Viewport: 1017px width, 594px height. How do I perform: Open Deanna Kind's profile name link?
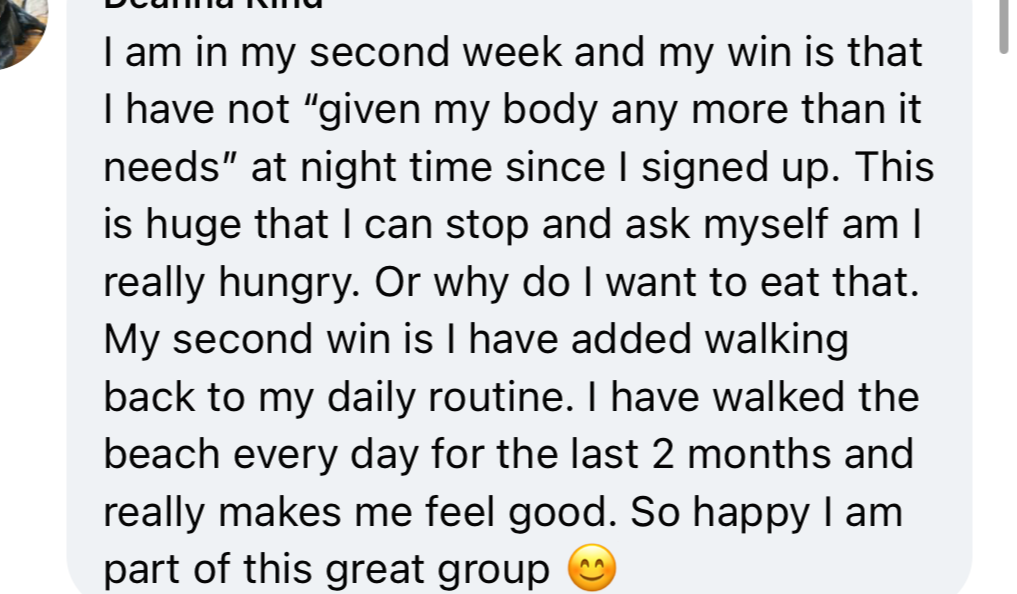click(x=213, y=5)
